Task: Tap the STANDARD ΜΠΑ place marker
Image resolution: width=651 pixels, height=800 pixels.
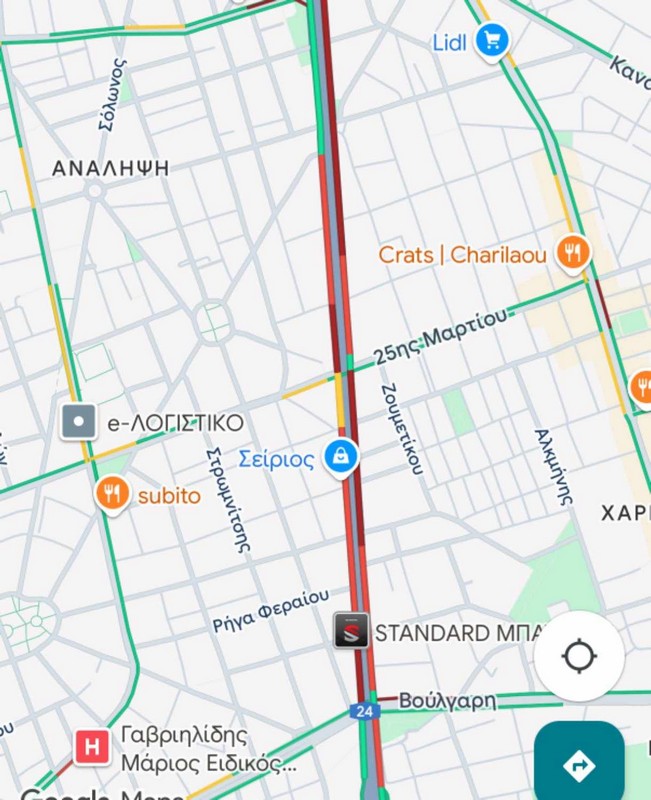Action: click(x=352, y=632)
